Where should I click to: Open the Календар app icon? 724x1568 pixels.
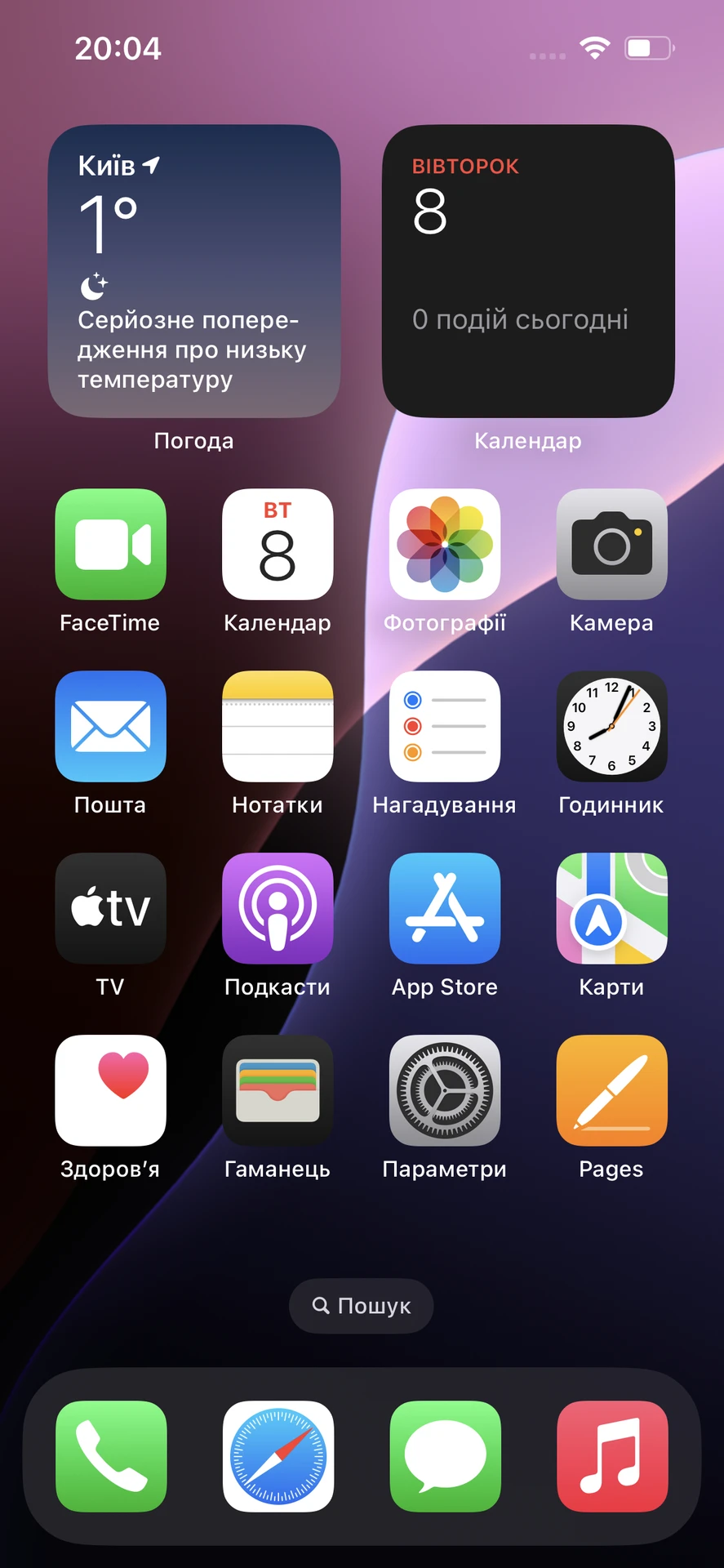point(278,544)
